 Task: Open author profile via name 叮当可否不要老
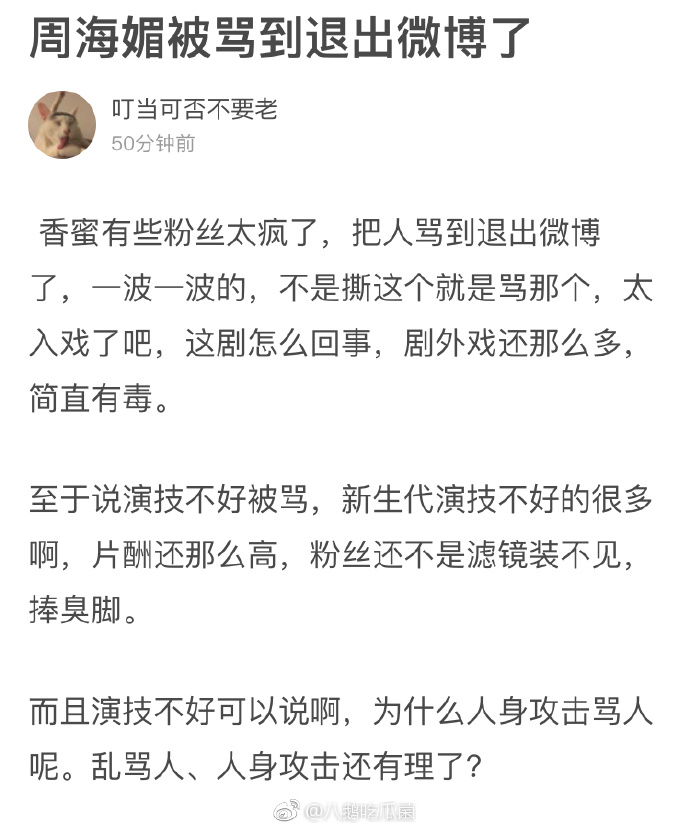[x=194, y=110]
